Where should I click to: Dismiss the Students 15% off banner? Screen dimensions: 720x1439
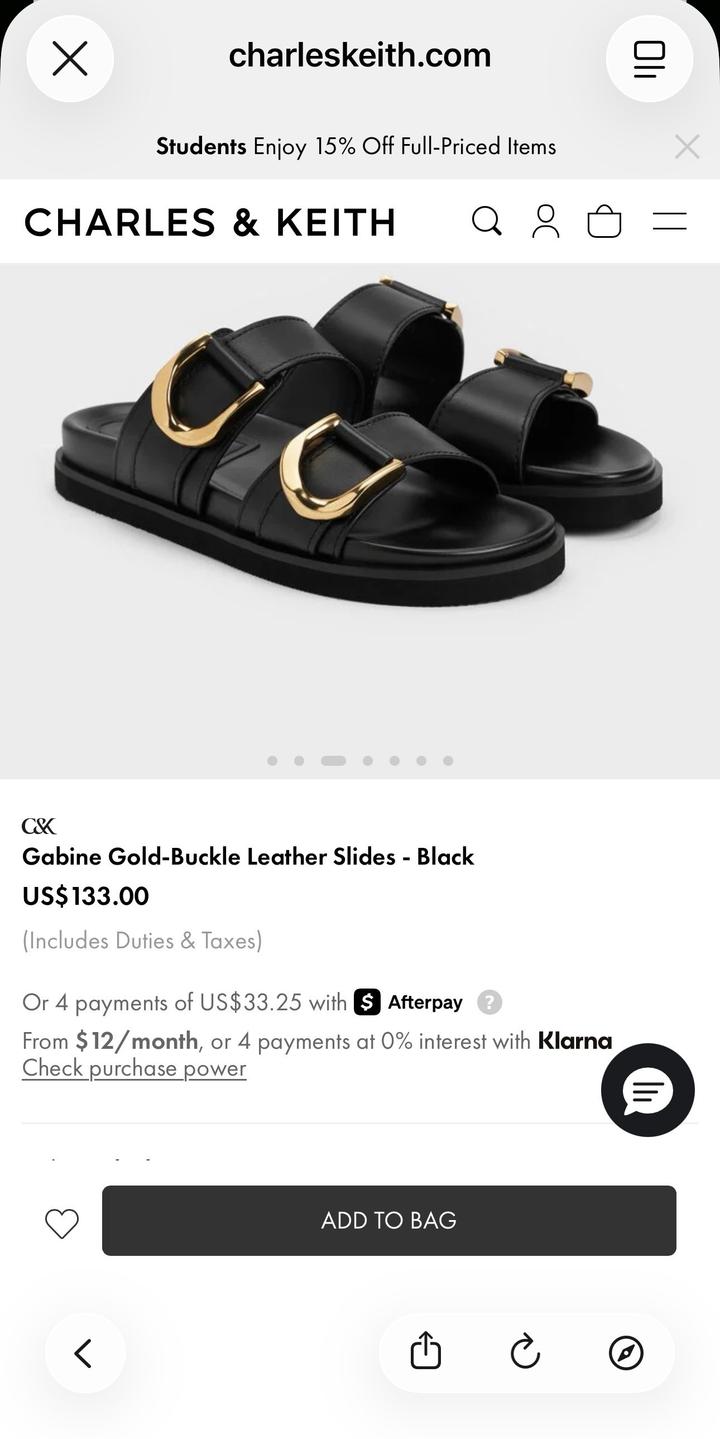687,147
